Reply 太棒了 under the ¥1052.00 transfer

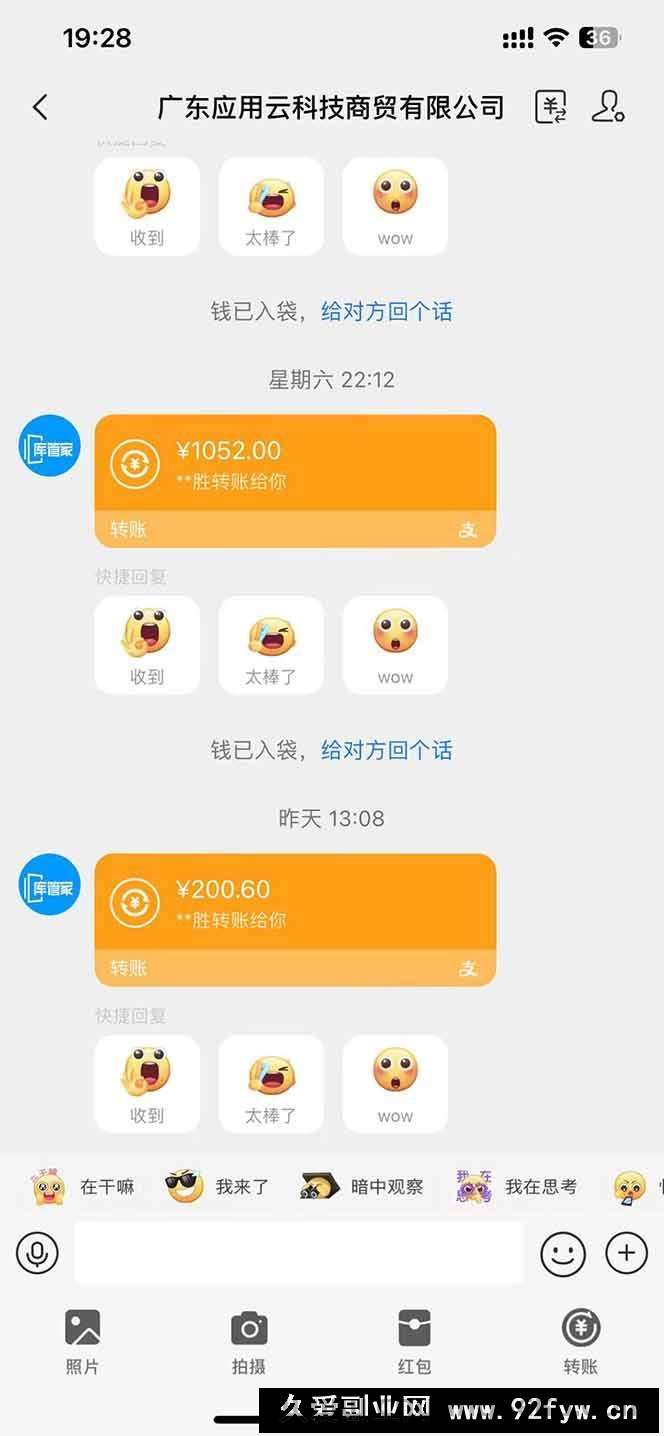pos(271,645)
